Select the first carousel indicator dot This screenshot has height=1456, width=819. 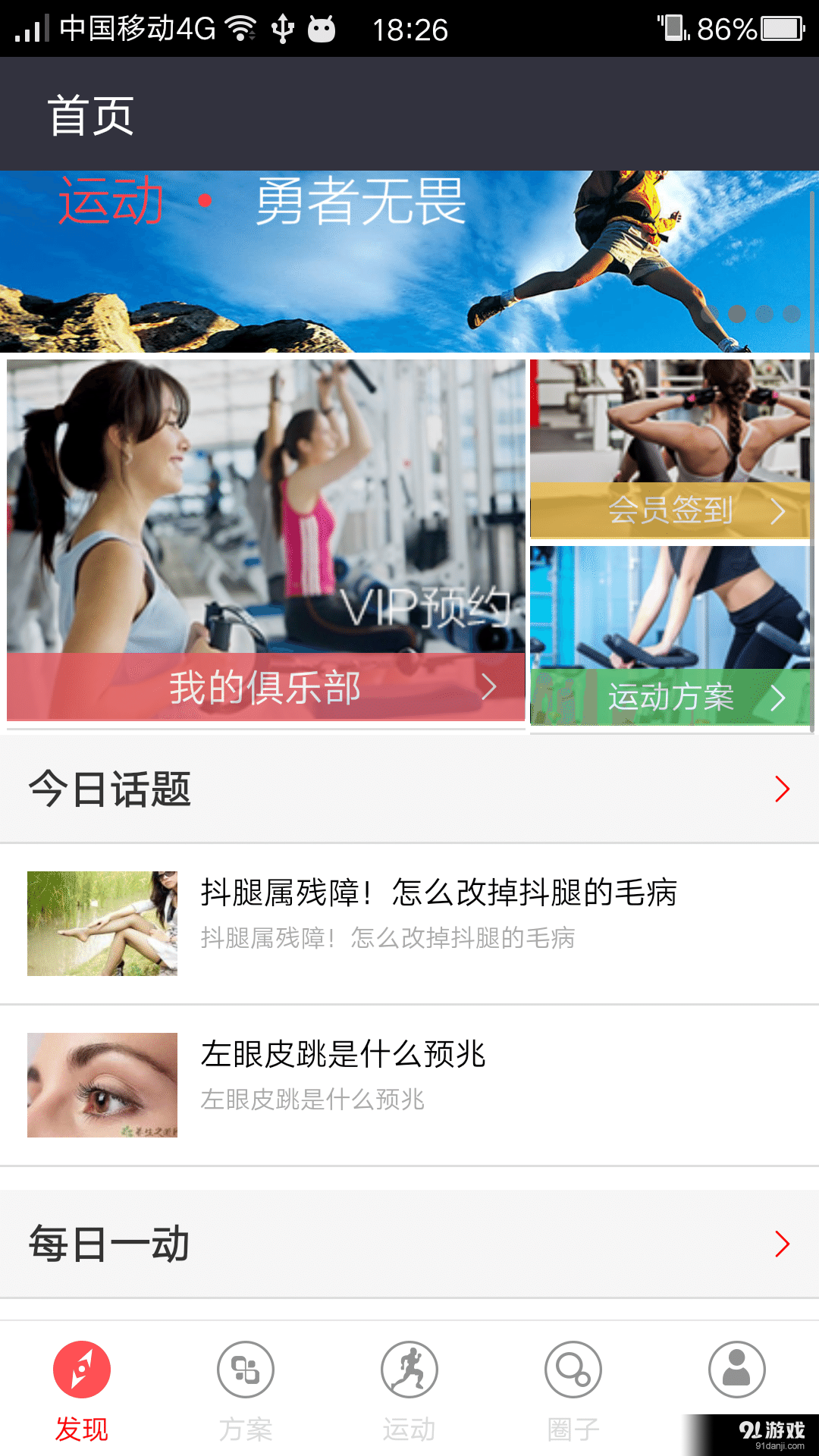pos(710,312)
